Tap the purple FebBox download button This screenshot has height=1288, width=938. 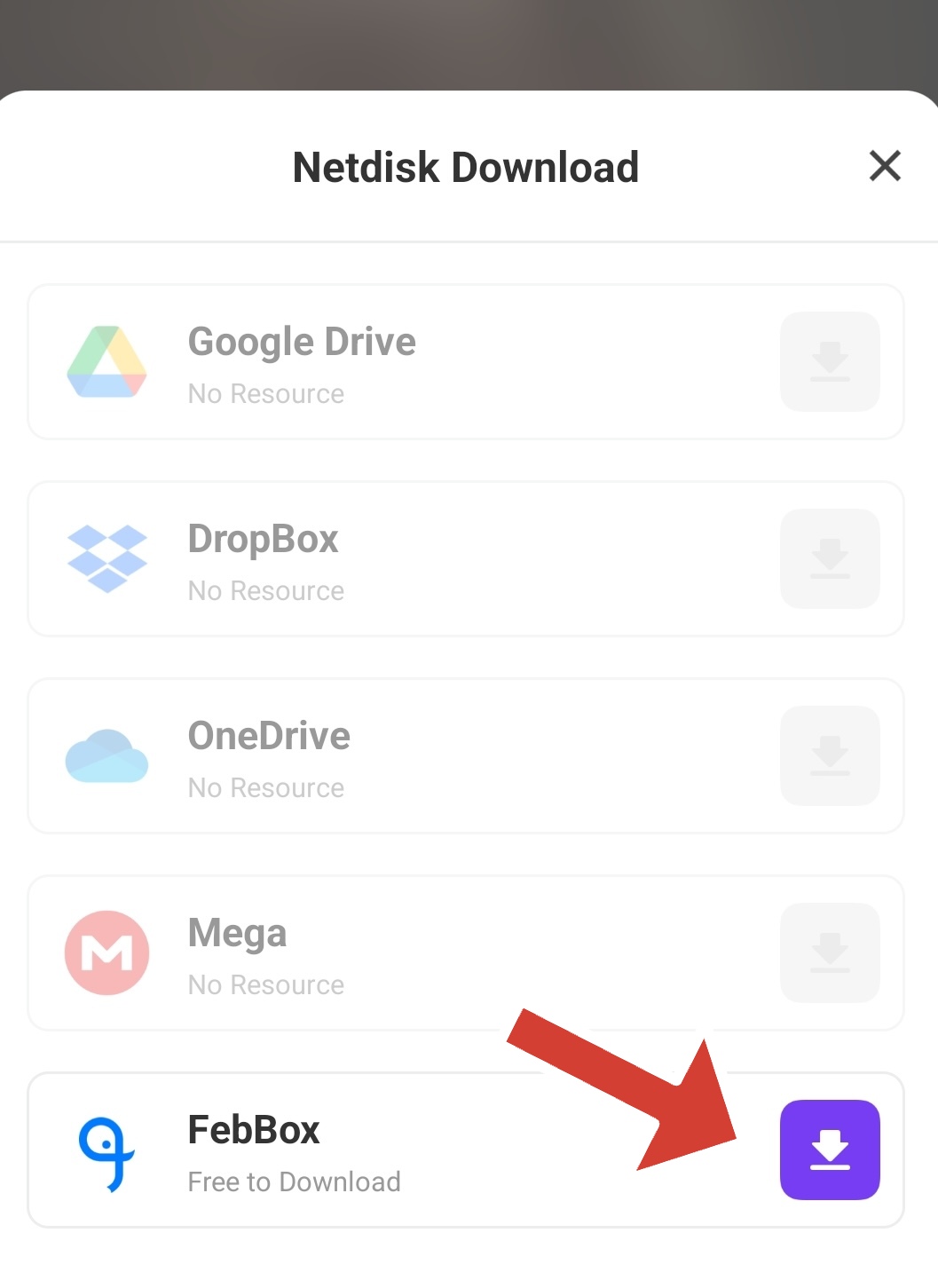[x=830, y=1150]
